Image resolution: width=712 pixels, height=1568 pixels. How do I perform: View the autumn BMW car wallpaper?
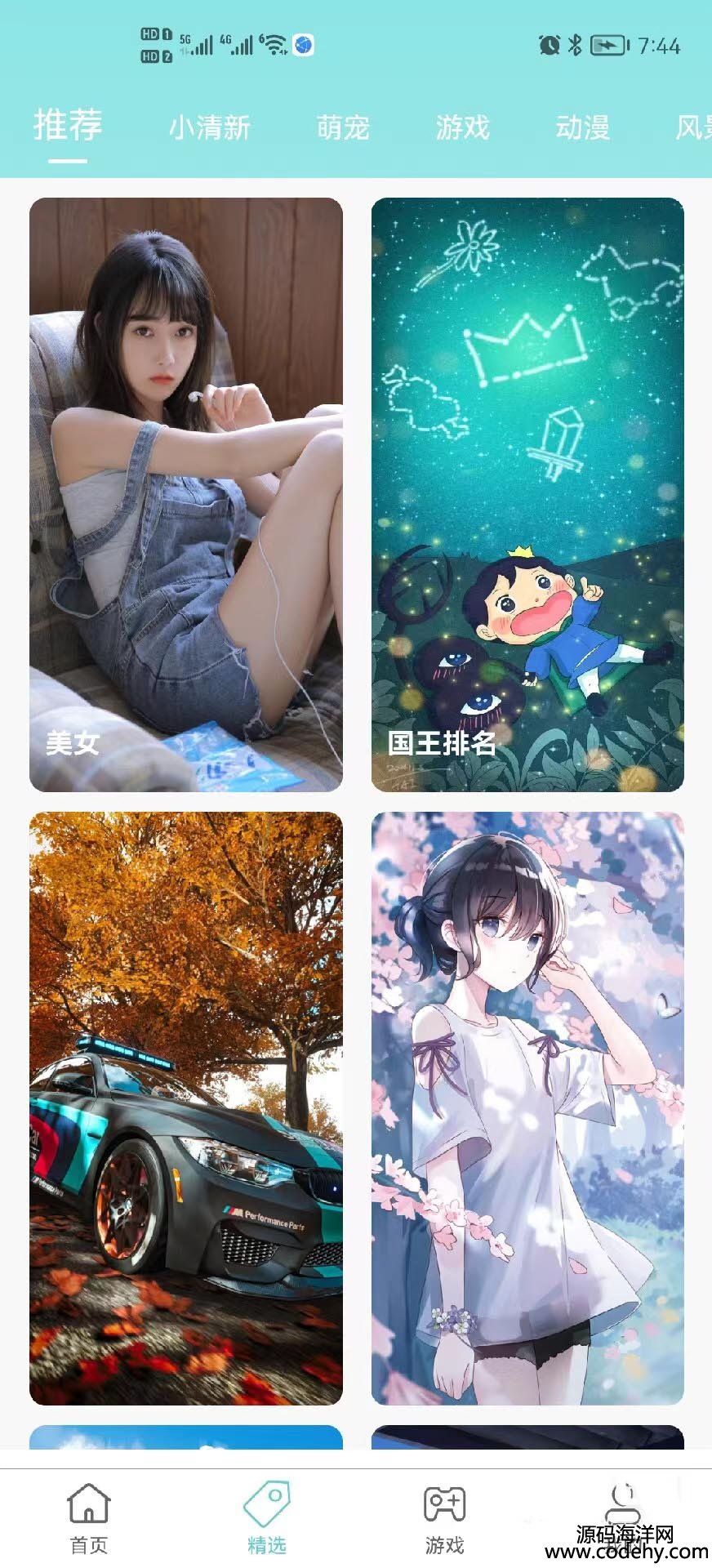186,1108
